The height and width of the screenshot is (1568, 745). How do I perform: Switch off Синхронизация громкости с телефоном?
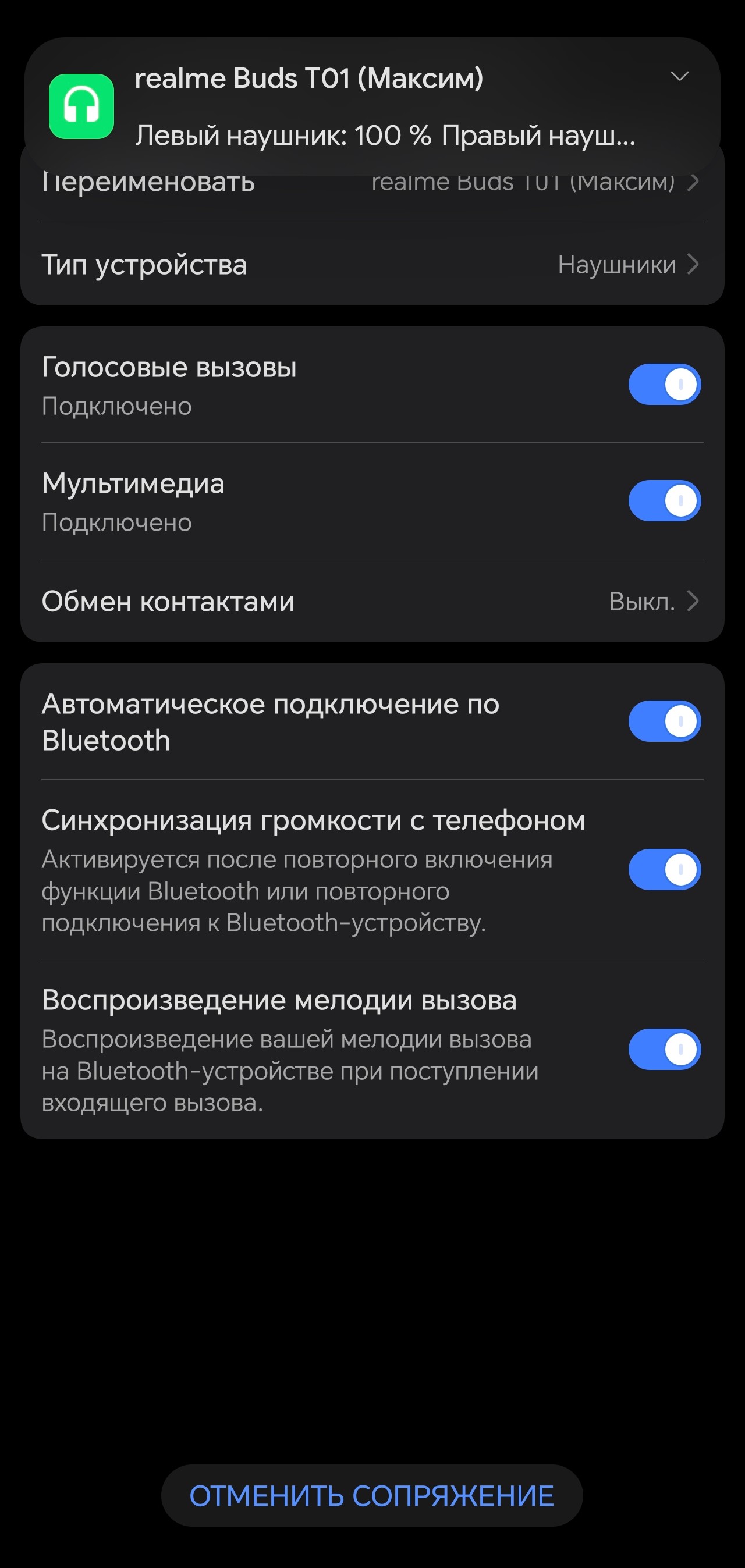pos(664,870)
